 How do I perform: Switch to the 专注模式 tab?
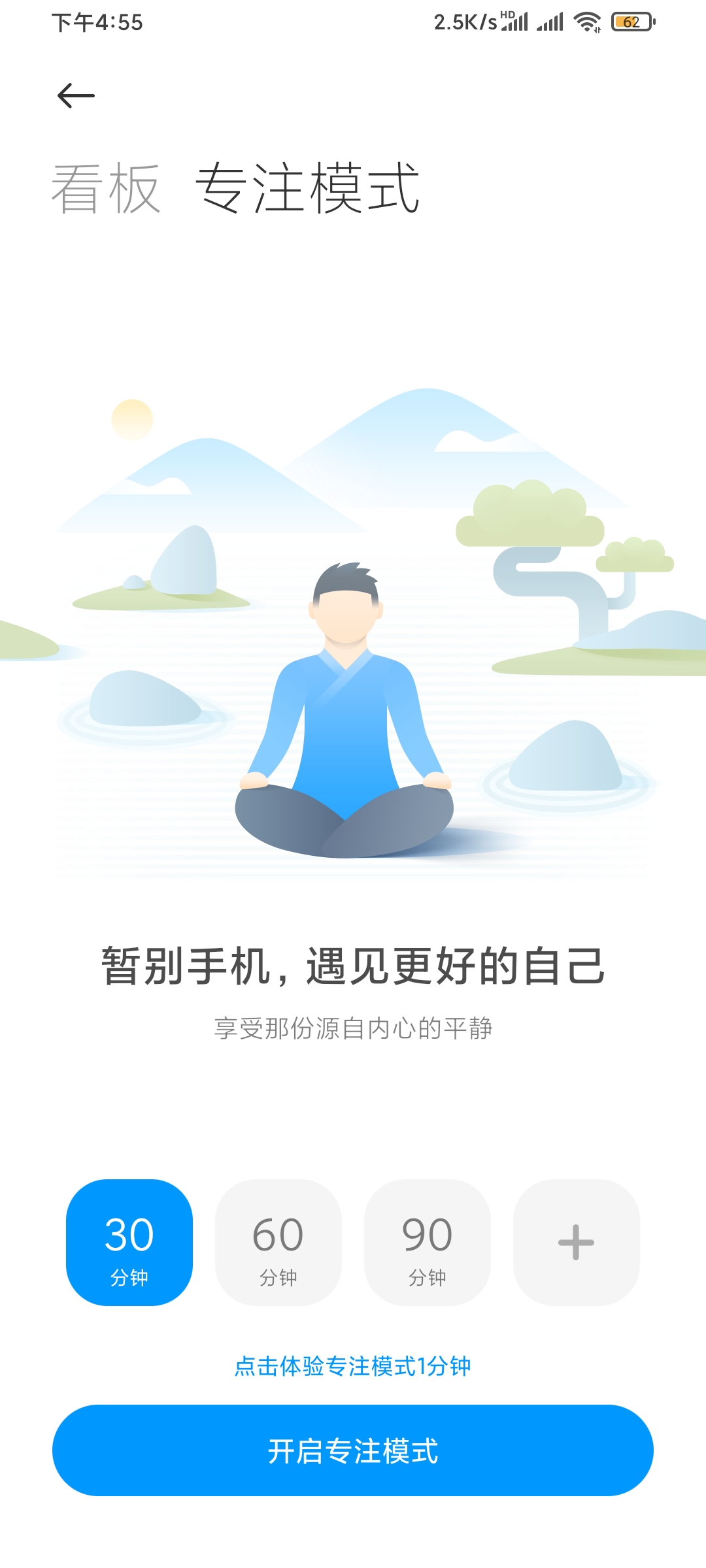coord(308,189)
